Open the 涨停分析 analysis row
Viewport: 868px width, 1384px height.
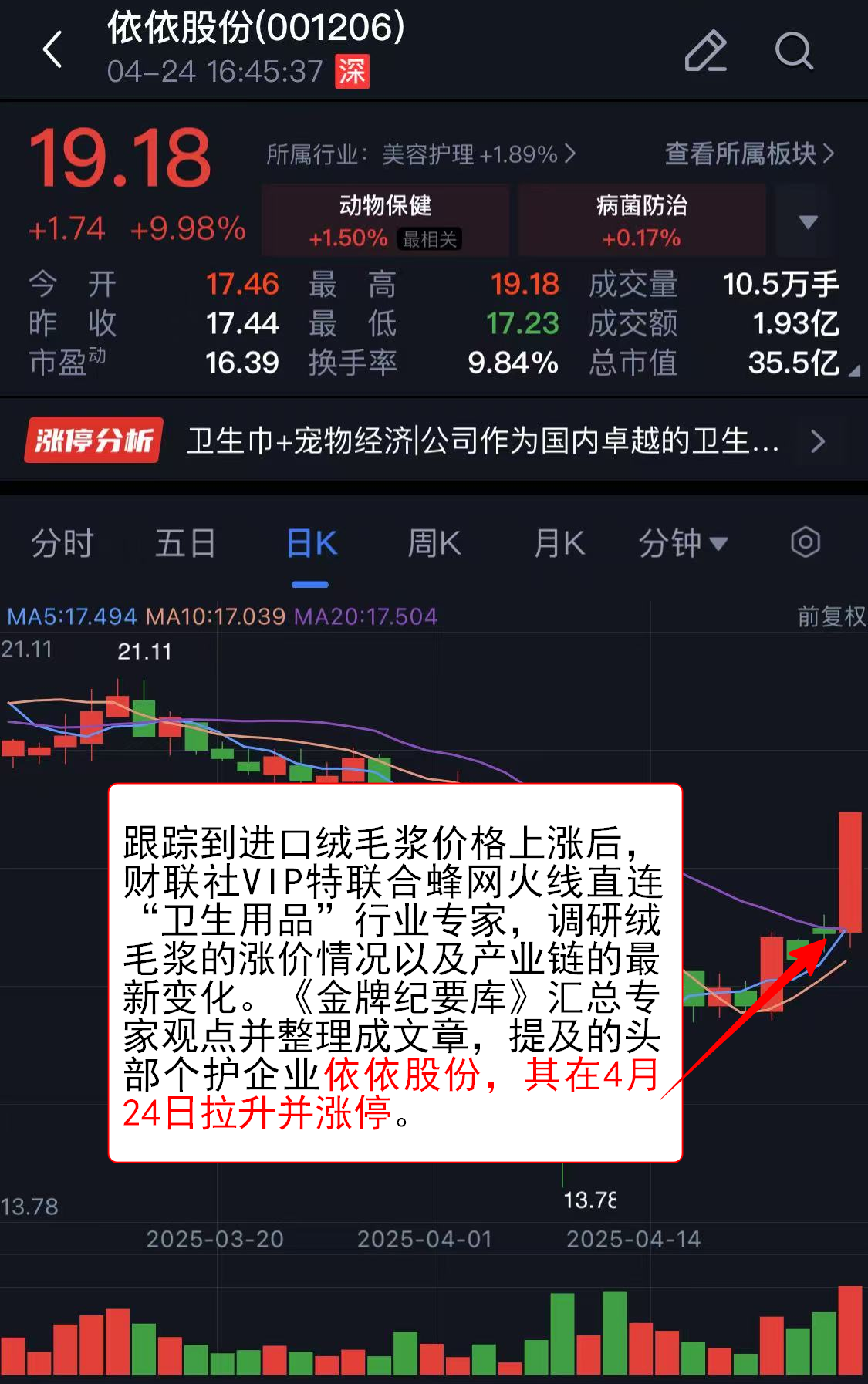(x=434, y=441)
